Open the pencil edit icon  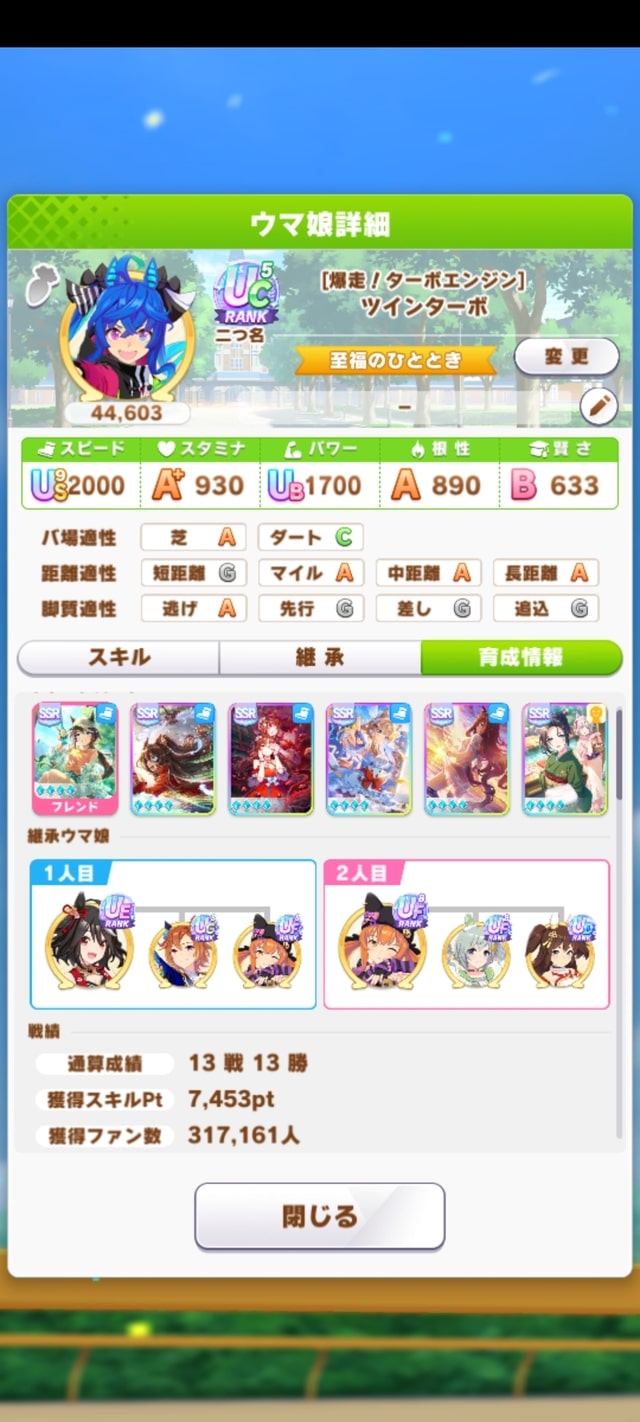(598, 406)
